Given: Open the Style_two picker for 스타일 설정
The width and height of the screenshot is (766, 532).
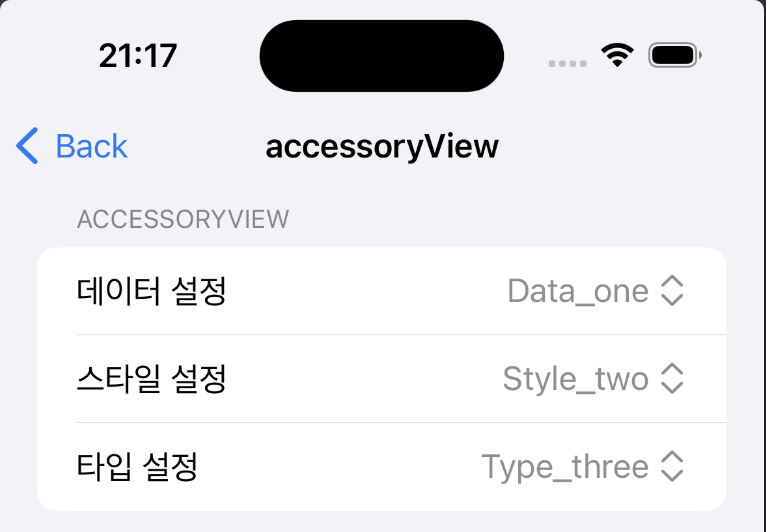Looking at the screenshot, I should point(593,379).
